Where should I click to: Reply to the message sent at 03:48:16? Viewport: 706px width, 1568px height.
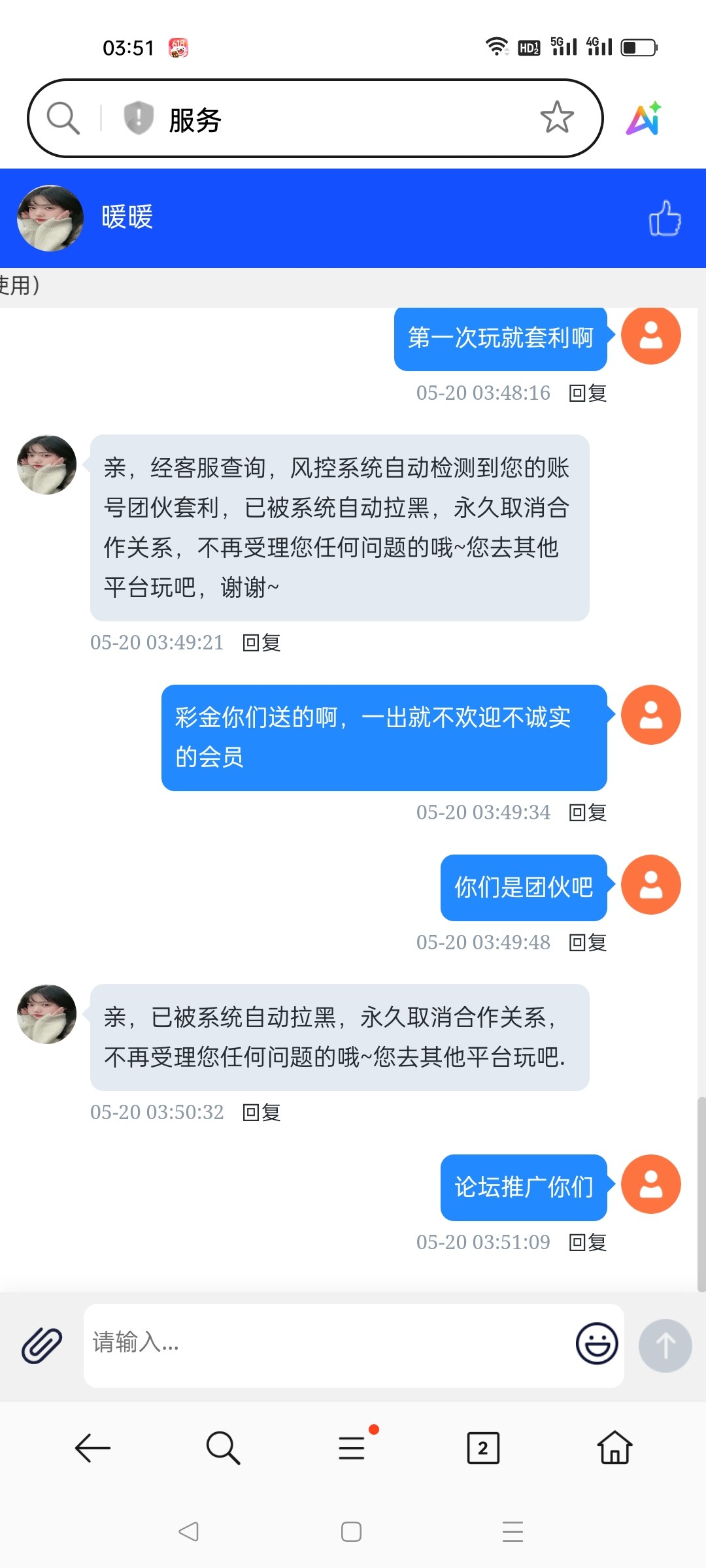coord(588,393)
